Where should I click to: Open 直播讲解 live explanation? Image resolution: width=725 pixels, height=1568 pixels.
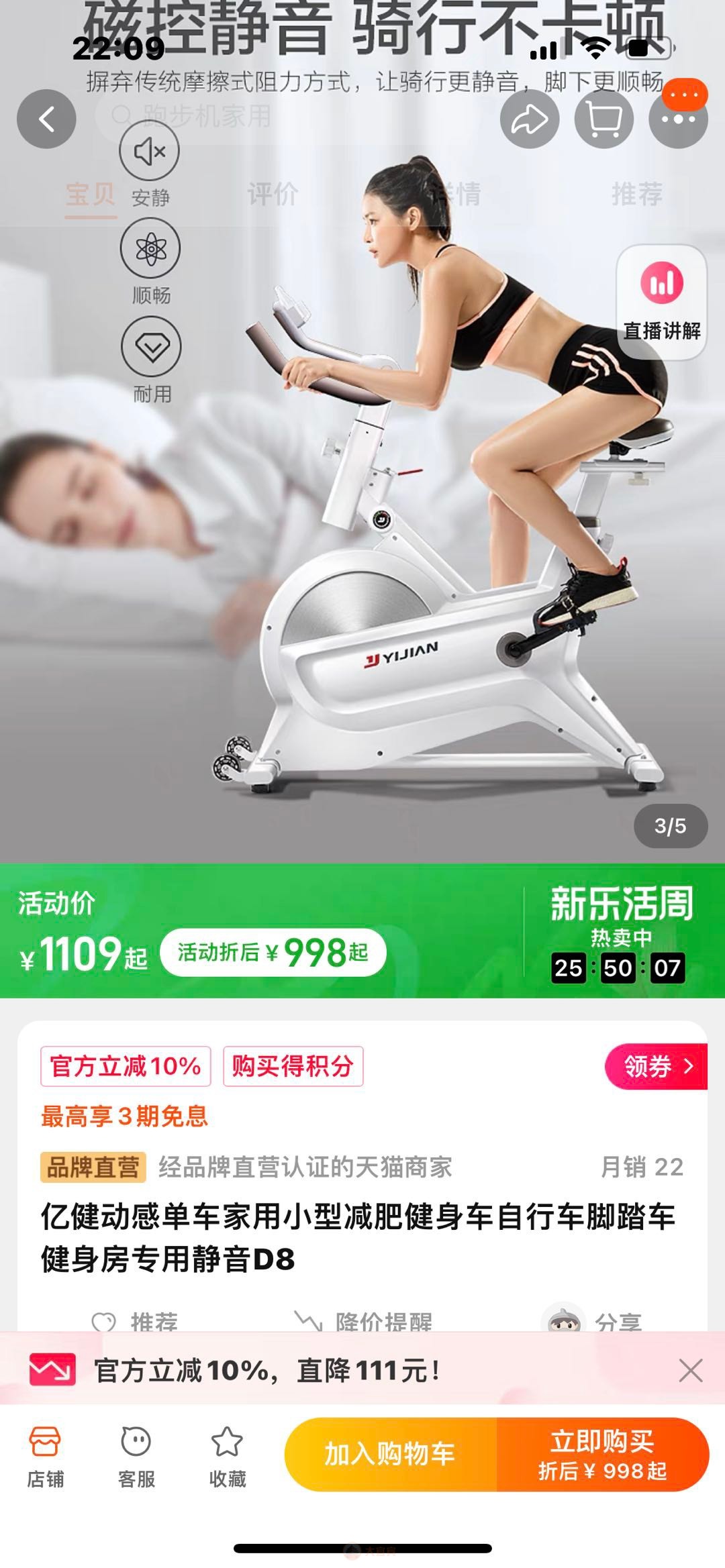click(x=661, y=302)
